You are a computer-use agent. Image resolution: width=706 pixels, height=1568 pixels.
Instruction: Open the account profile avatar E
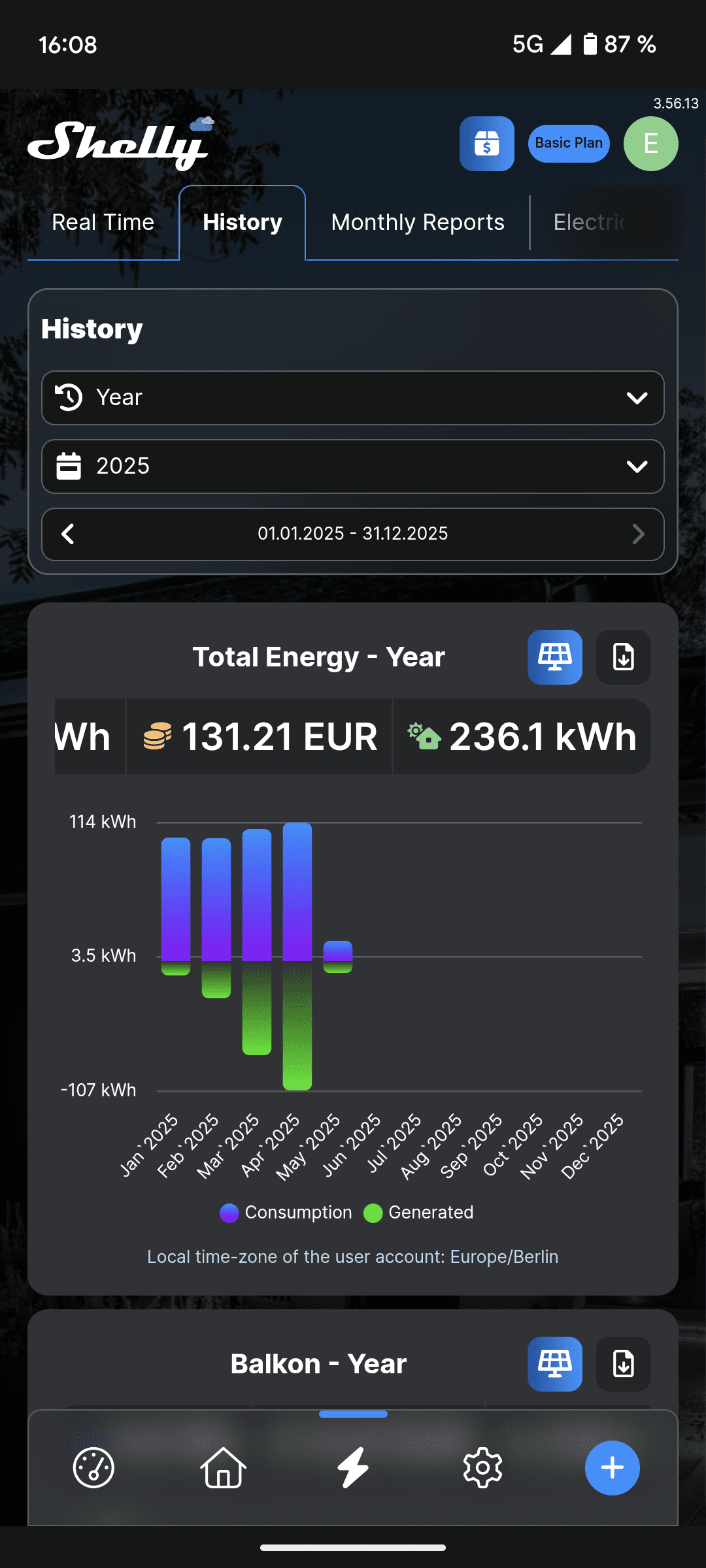(x=650, y=144)
